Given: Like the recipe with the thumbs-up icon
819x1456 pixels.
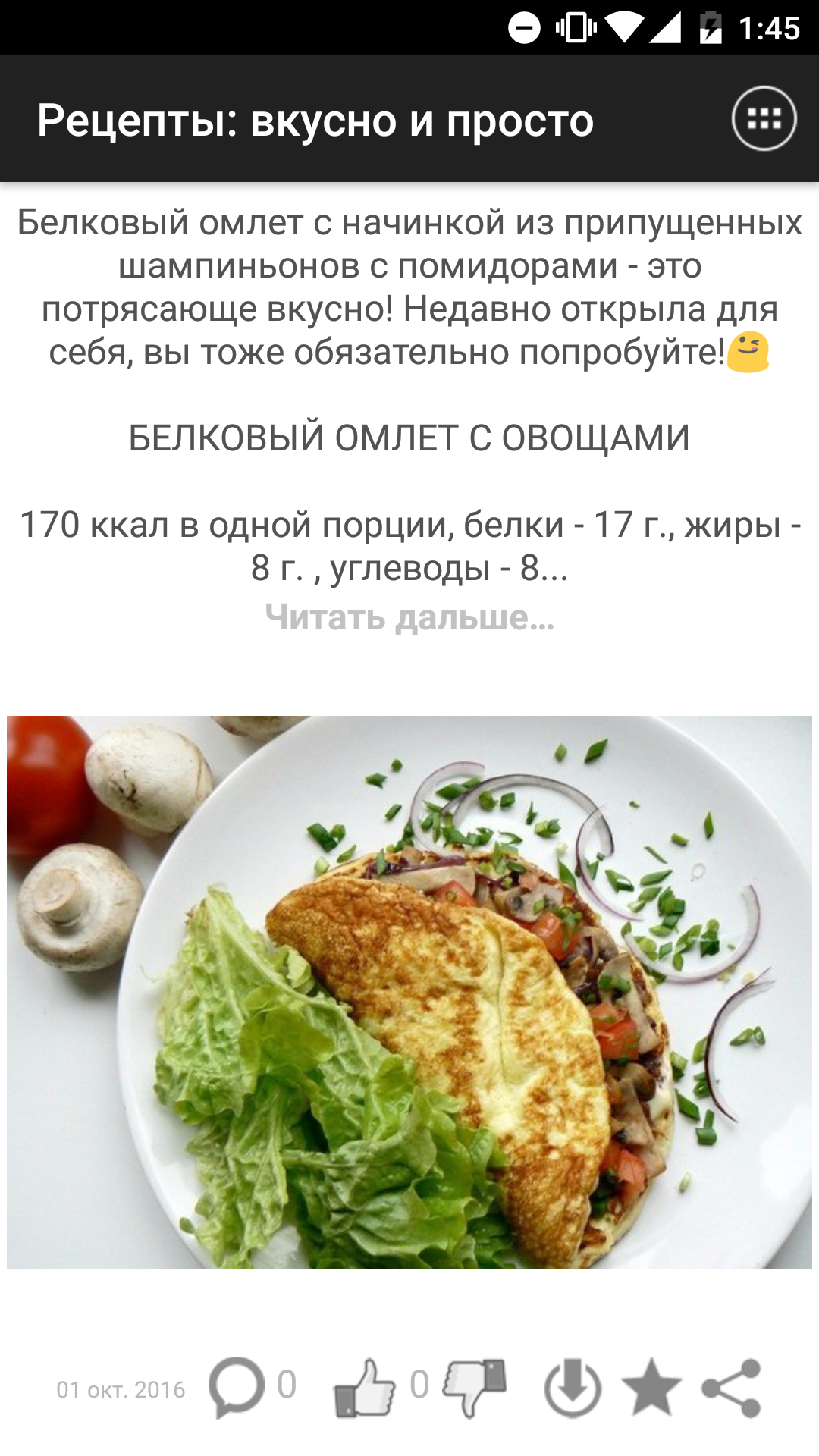Looking at the screenshot, I should point(365,1387).
